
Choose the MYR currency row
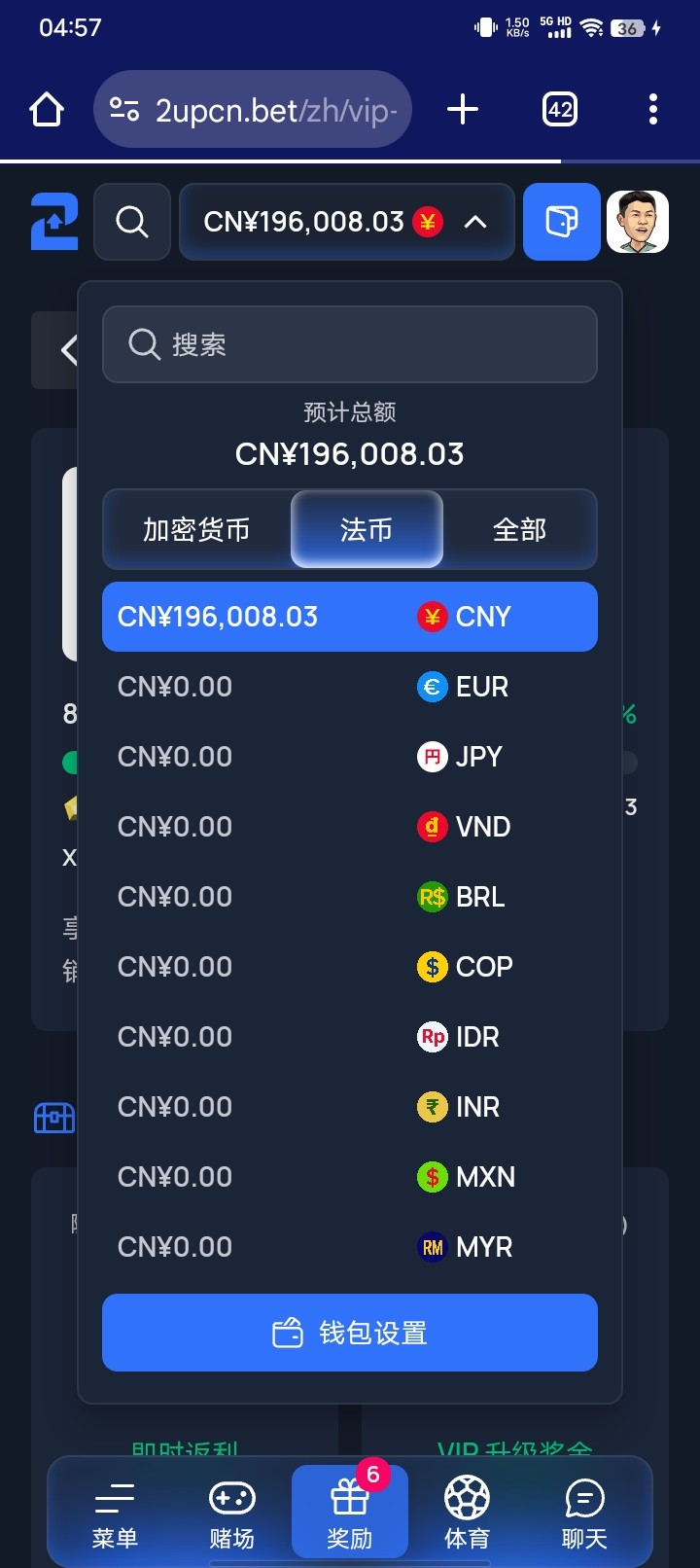[x=350, y=1247]
